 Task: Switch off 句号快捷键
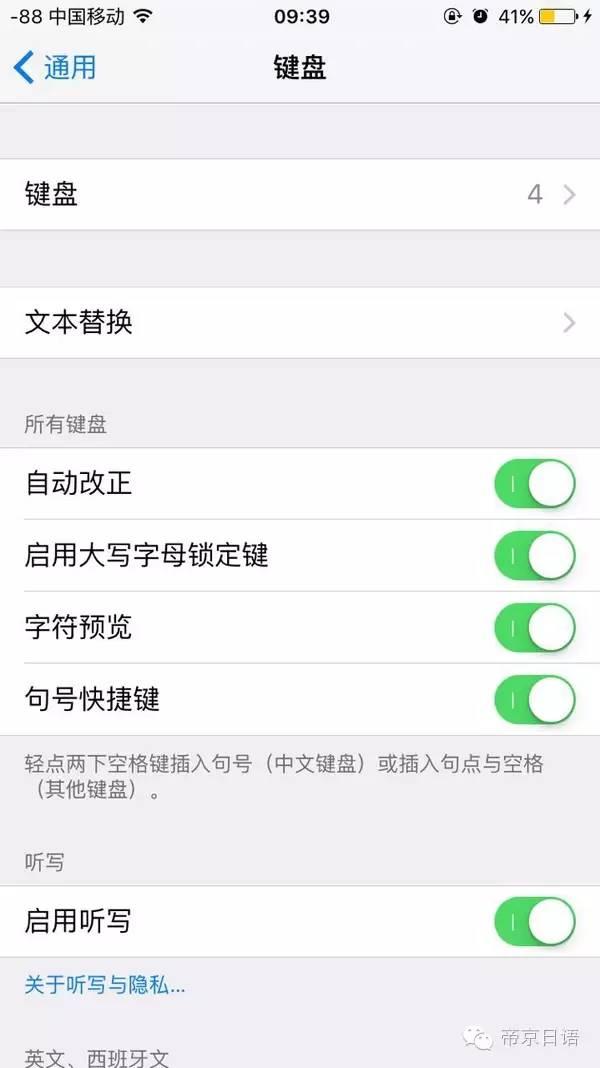coord(534,700)
